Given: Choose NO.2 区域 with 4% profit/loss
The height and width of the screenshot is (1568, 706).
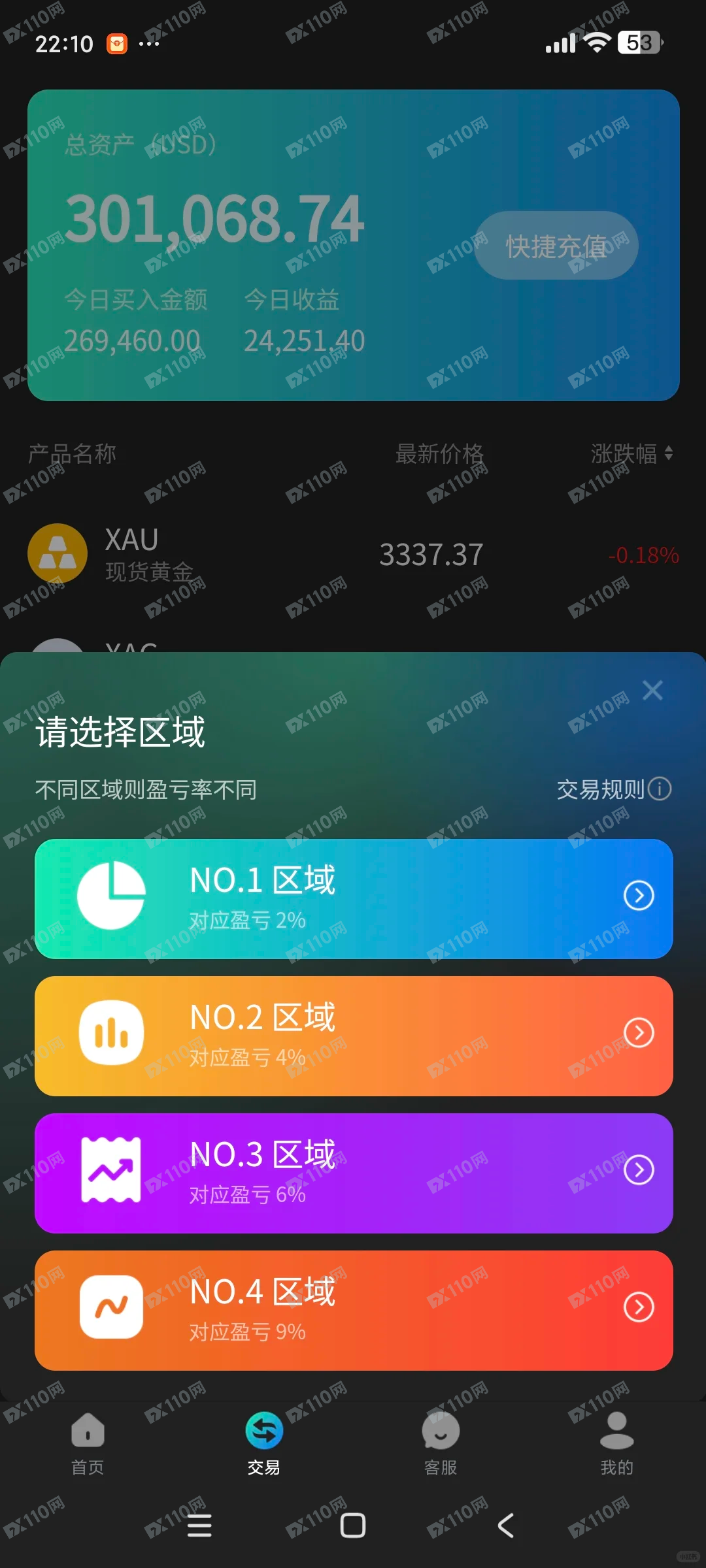Looking at the screenshot, I should [353, 1036].
